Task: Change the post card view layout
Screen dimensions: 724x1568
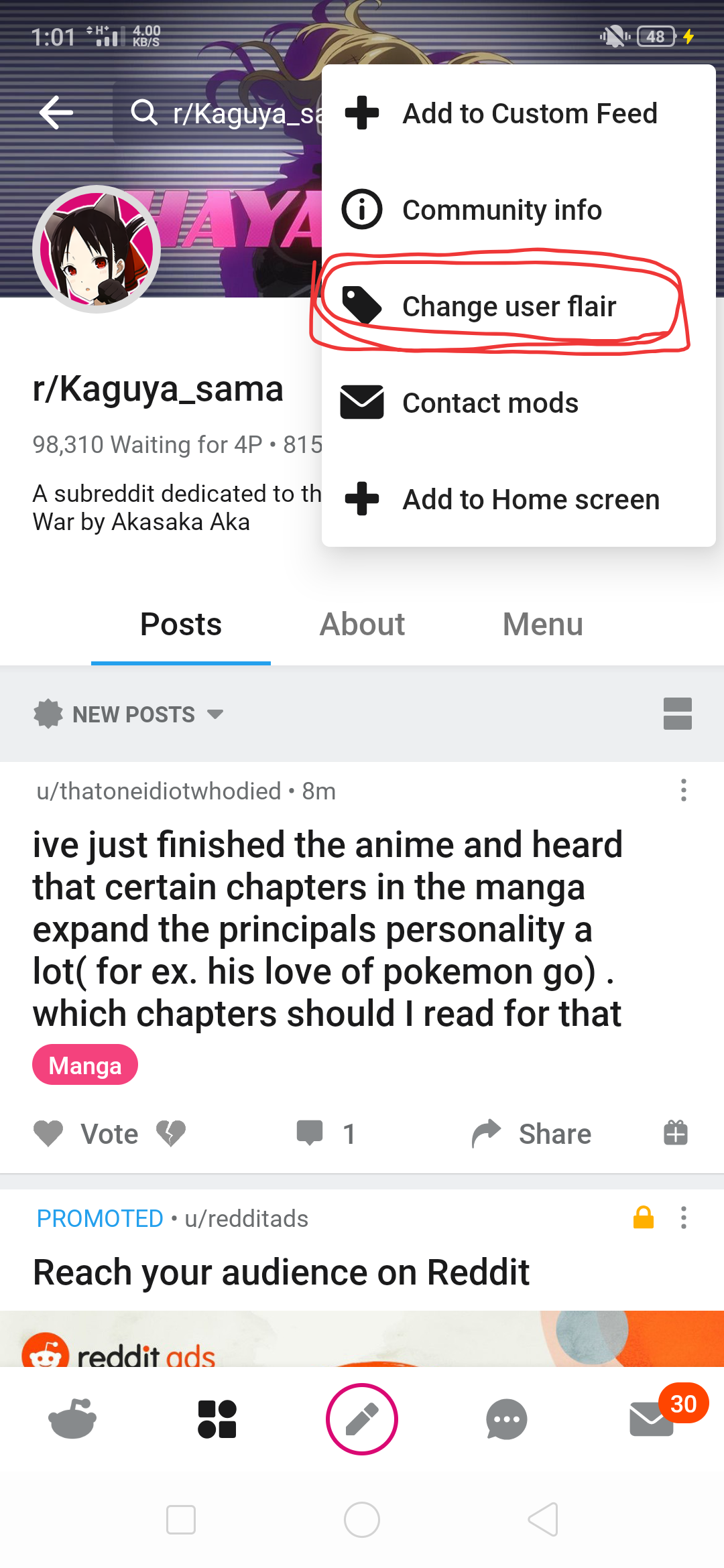Action: click(677, 714)
